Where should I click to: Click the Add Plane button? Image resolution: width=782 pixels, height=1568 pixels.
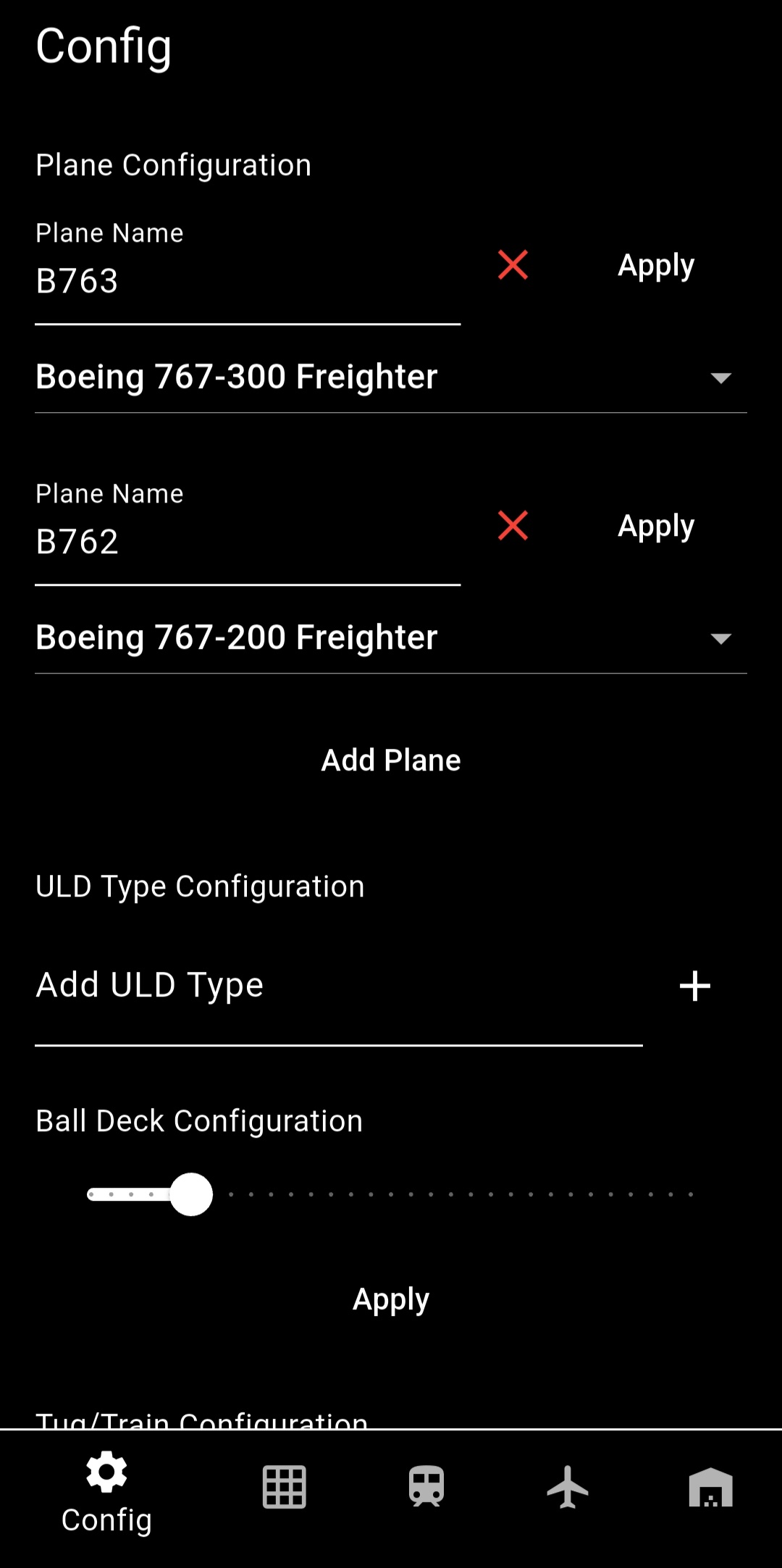pyautogui.click(x=390, y=759)
